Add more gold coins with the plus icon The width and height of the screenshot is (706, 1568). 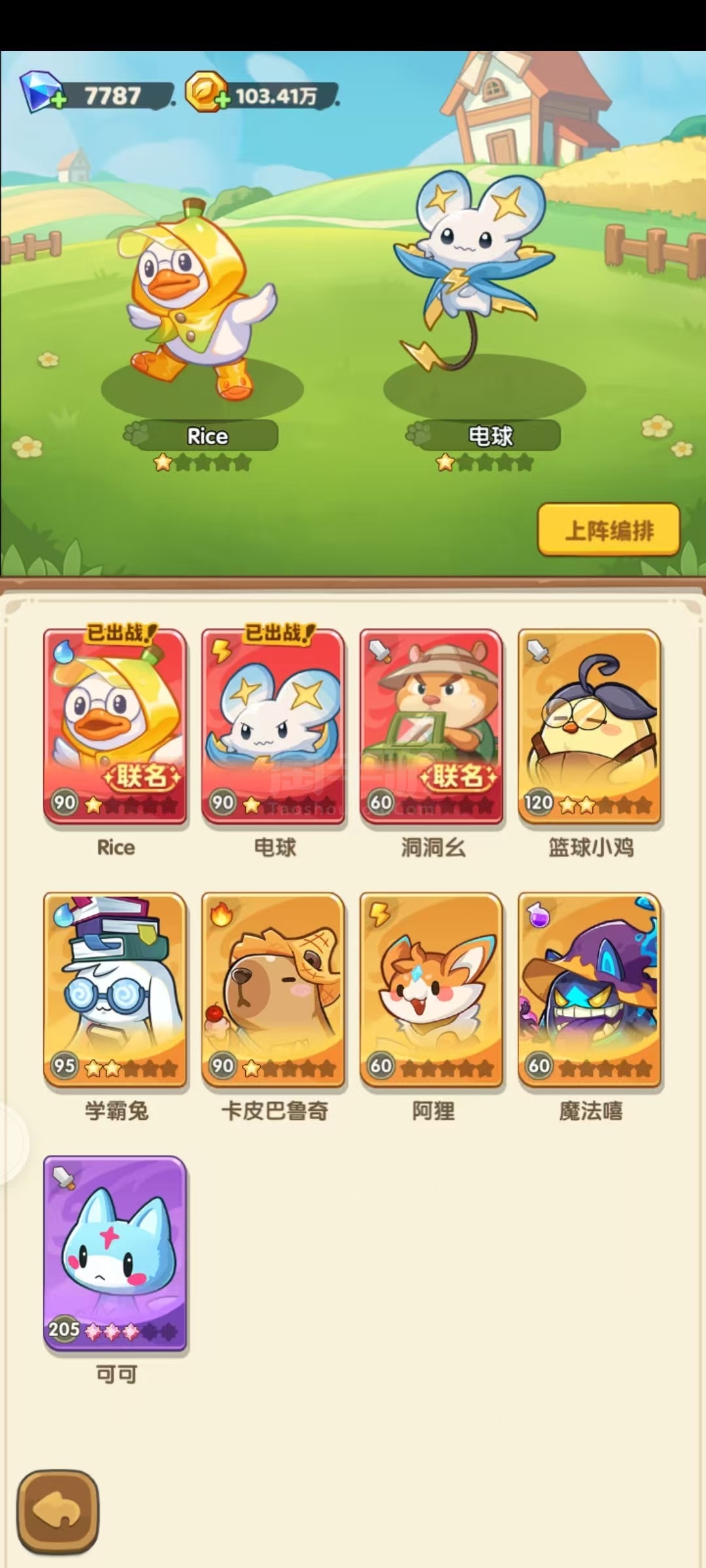coord(223,99)
